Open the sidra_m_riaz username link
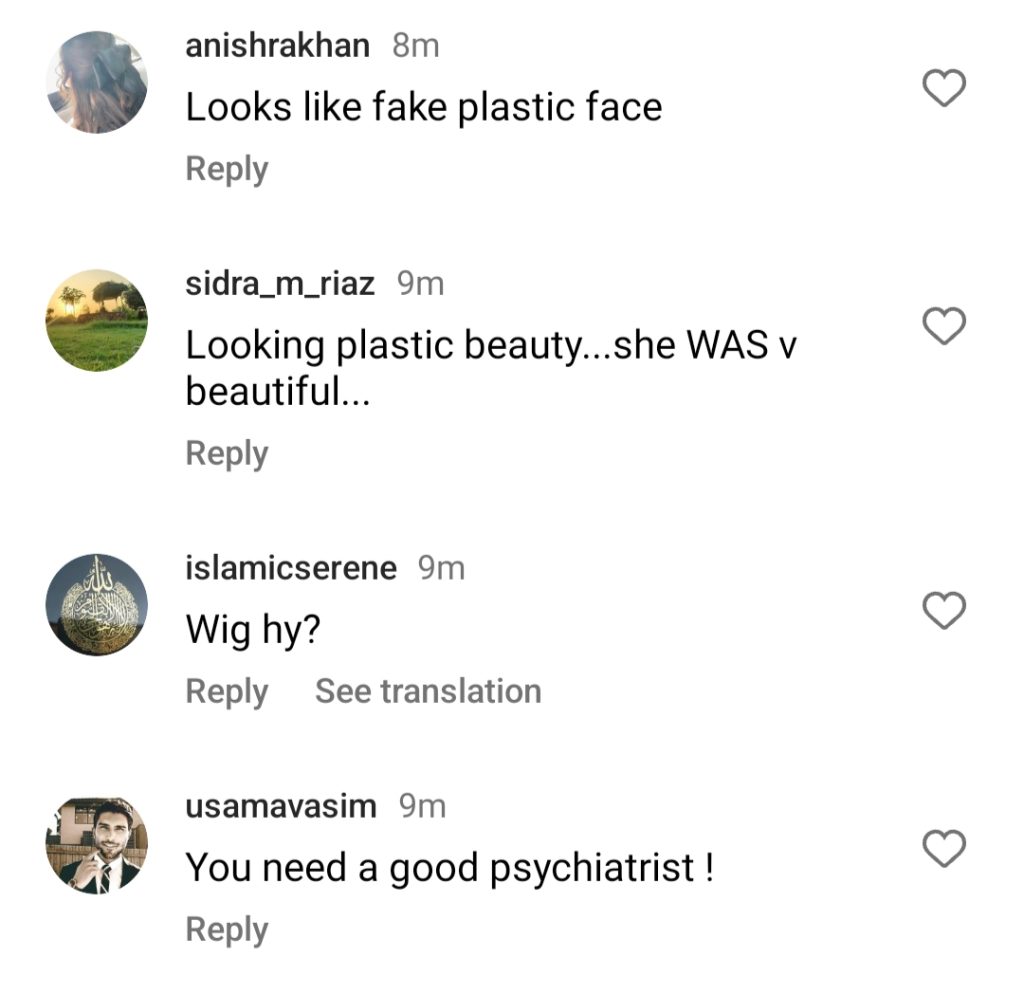Image resolution: width=1024 pixels, height=994 pixels. point(280,284)
